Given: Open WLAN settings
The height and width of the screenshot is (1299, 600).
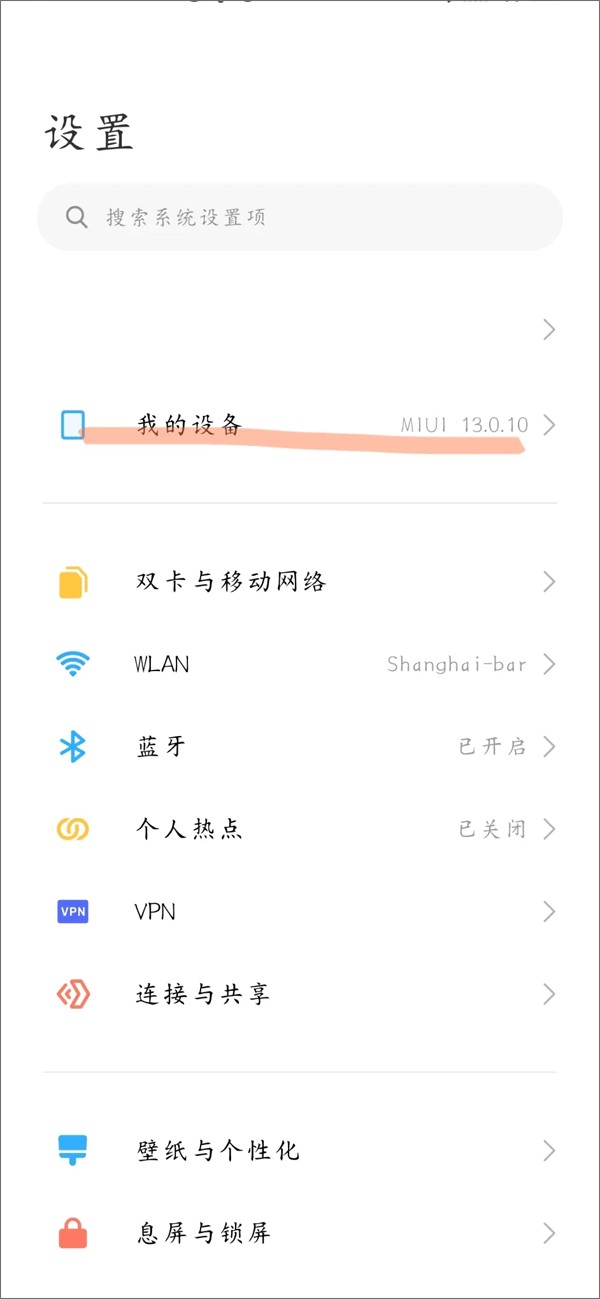Looking at the screenshot, I should tap(300, 664).
